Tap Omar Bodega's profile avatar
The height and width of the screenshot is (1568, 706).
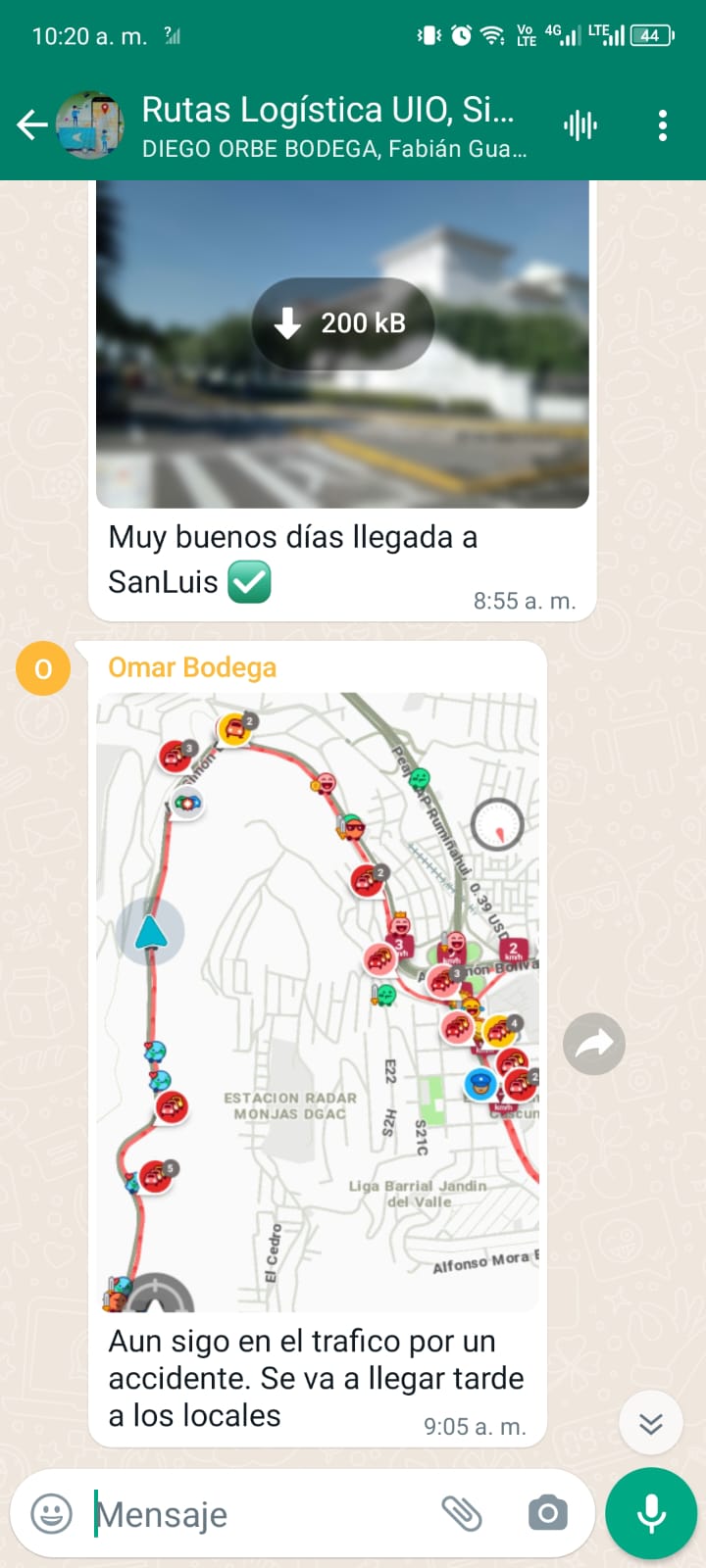click(x=43, y=668)
